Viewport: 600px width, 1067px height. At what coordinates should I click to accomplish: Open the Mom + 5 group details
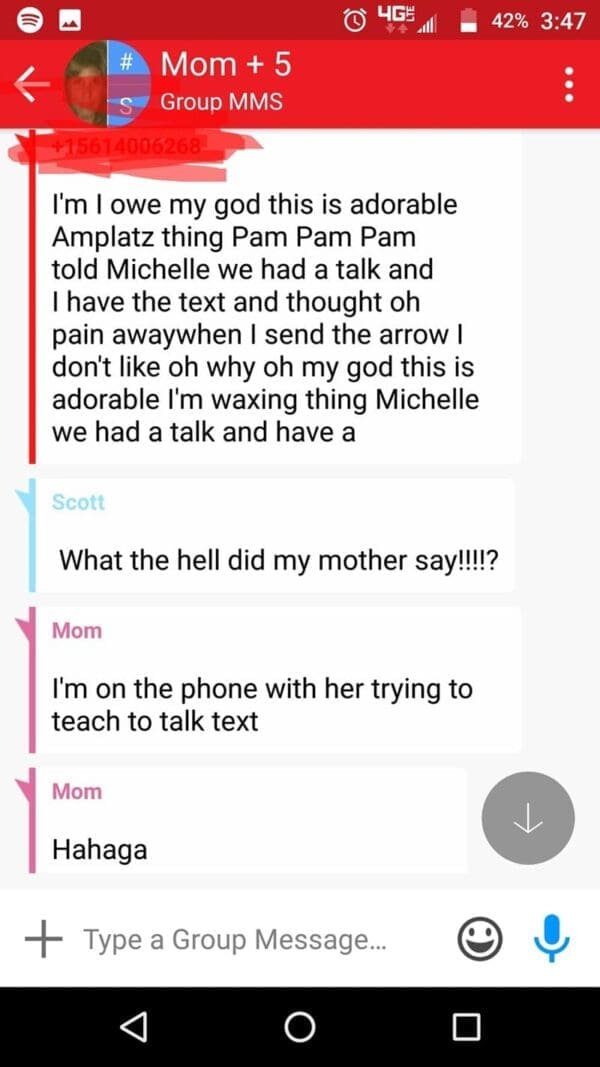[x=226, y=66]
